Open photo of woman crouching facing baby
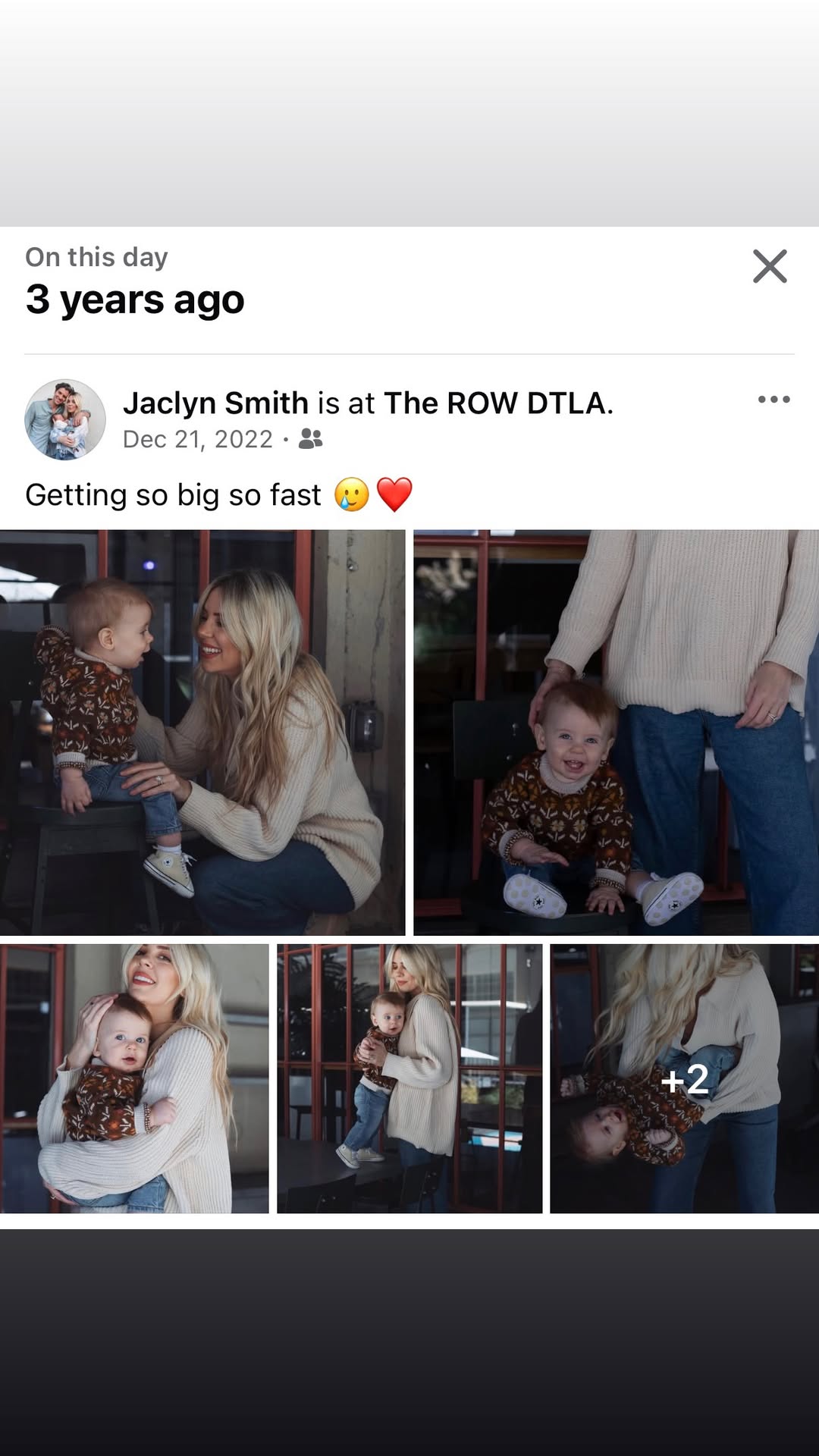This screenshot has height=1456, width=819. pyautogui.click(x=202, y=732)
